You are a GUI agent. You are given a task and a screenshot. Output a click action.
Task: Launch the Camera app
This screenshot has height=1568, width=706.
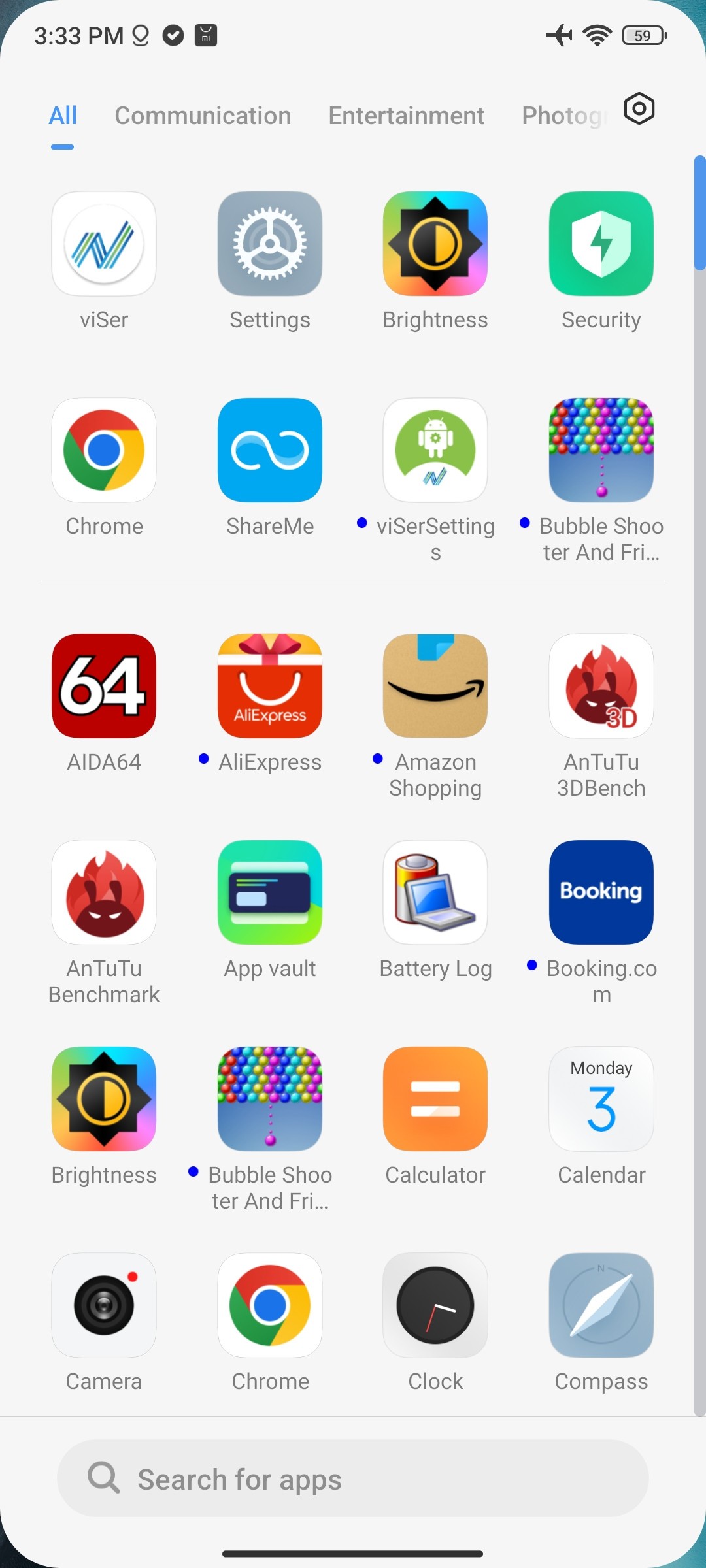click(104, 1305)
